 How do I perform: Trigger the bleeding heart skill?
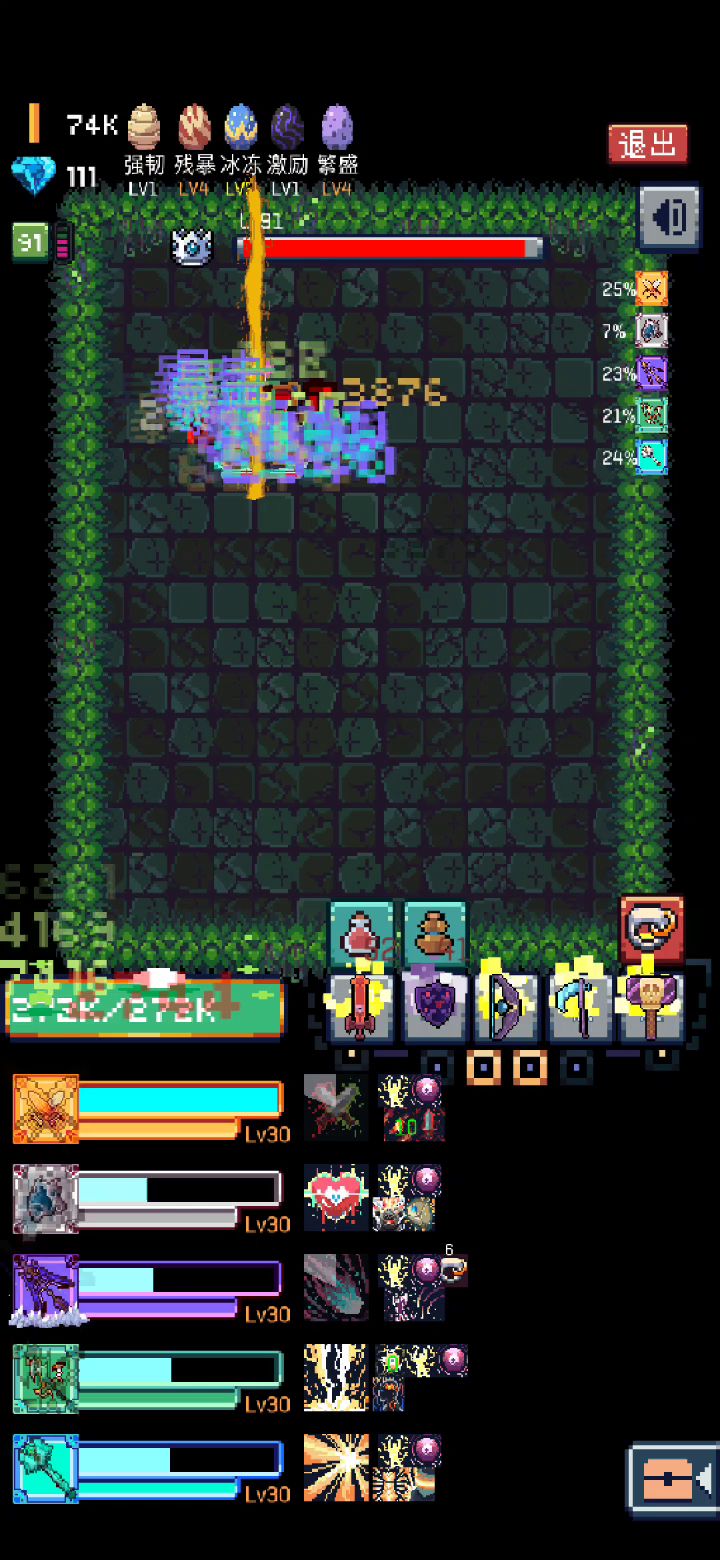[x=336, y=1197]
